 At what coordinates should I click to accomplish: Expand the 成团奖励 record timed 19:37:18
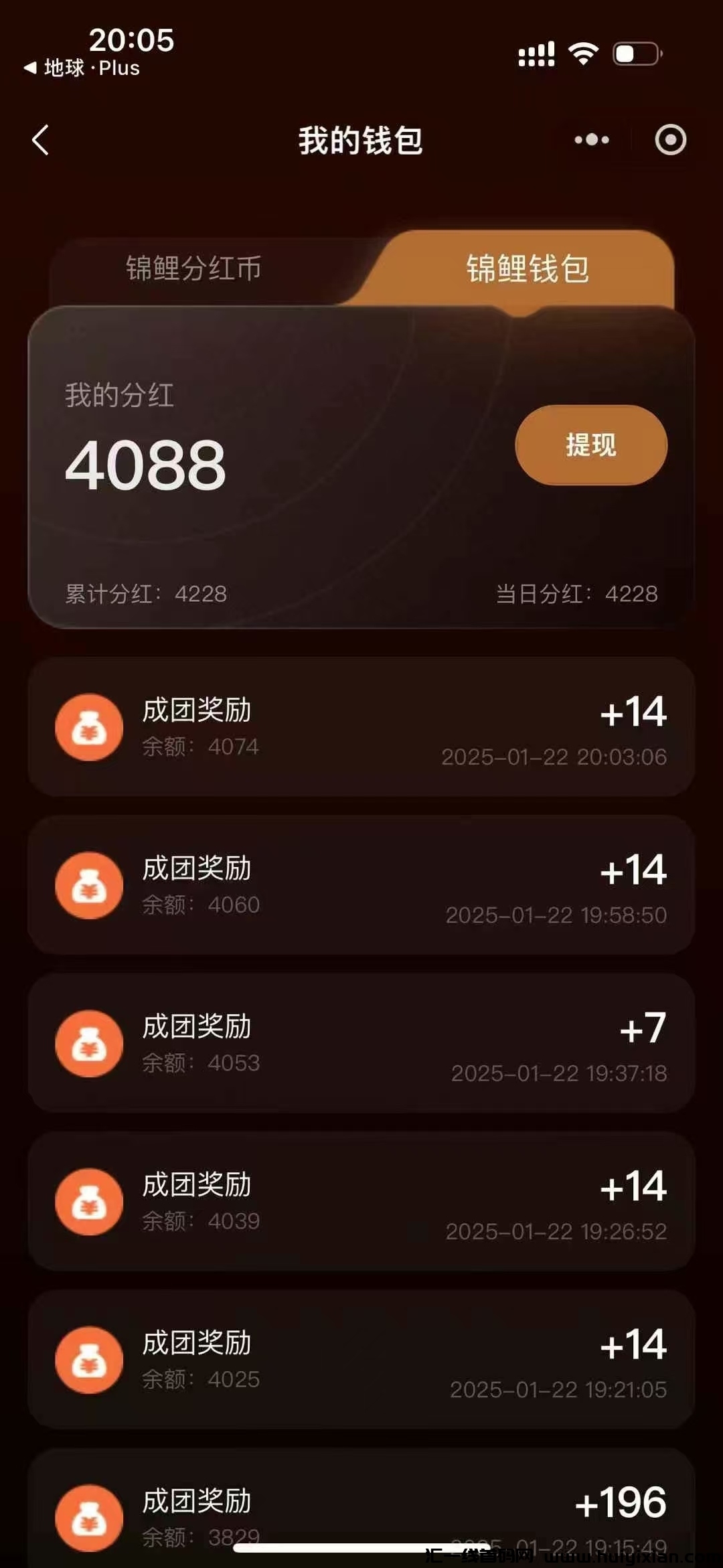tap(361, 1043)
